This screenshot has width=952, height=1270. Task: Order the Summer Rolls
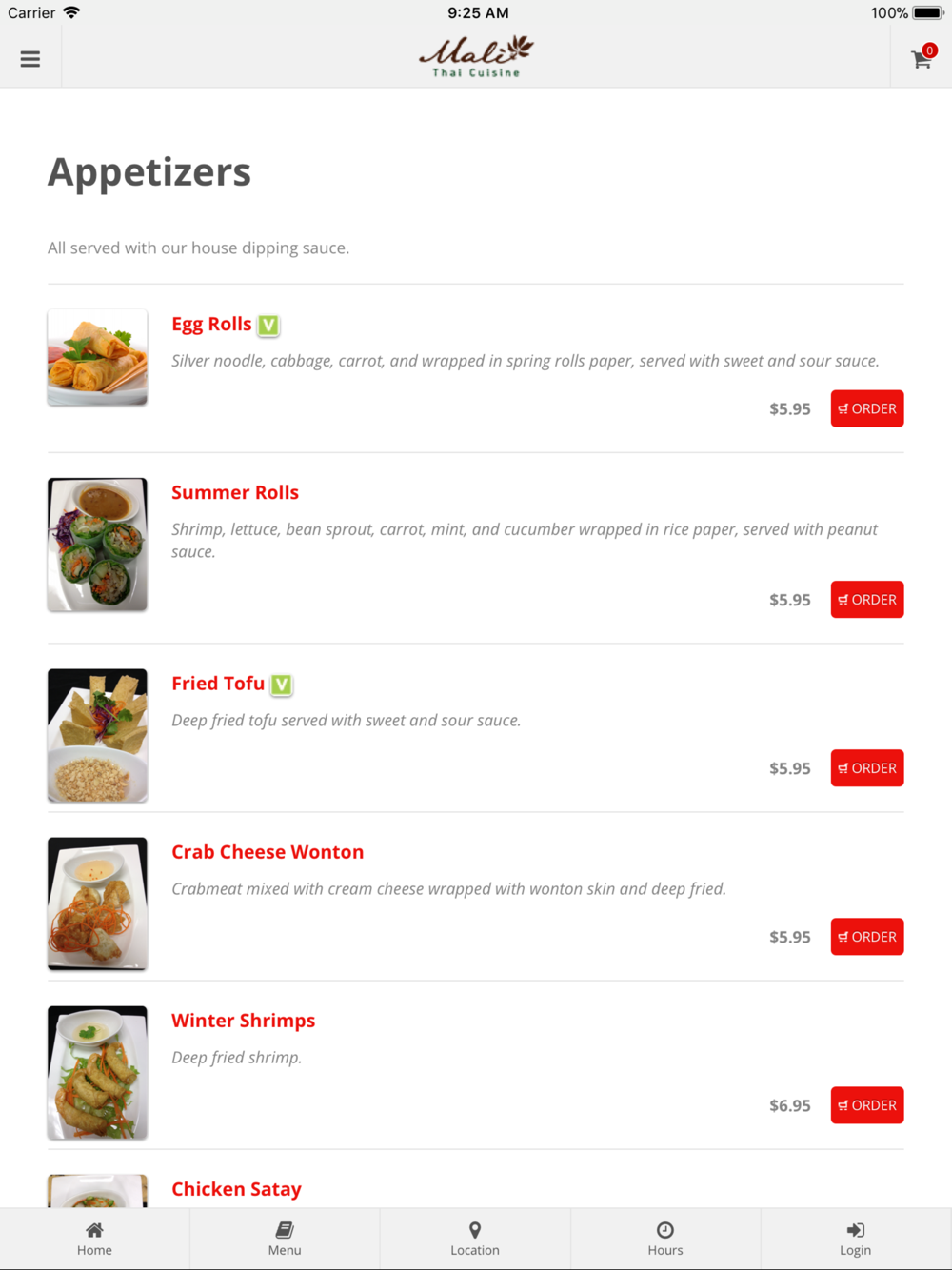click(866, 600)
